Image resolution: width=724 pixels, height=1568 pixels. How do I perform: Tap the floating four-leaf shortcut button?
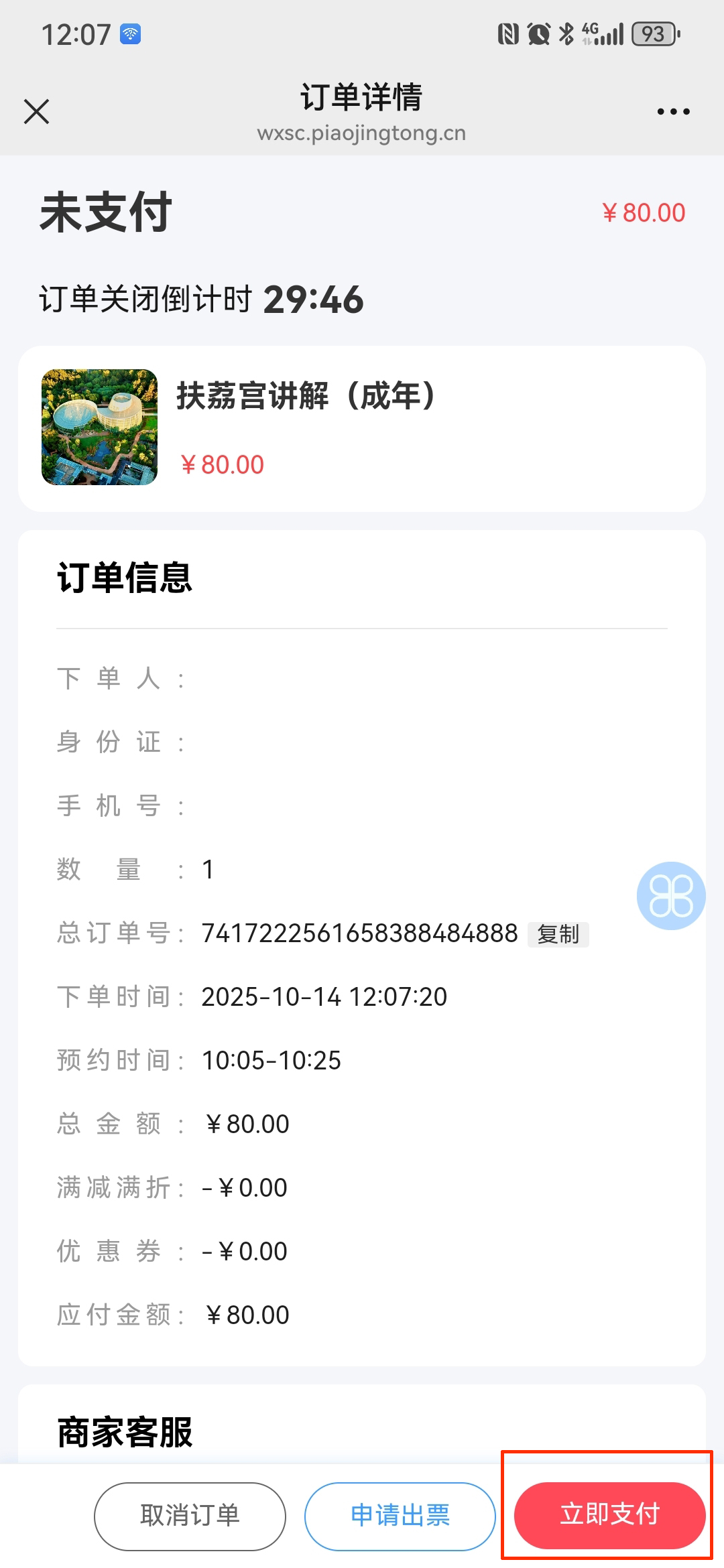(x=670, y=895)
